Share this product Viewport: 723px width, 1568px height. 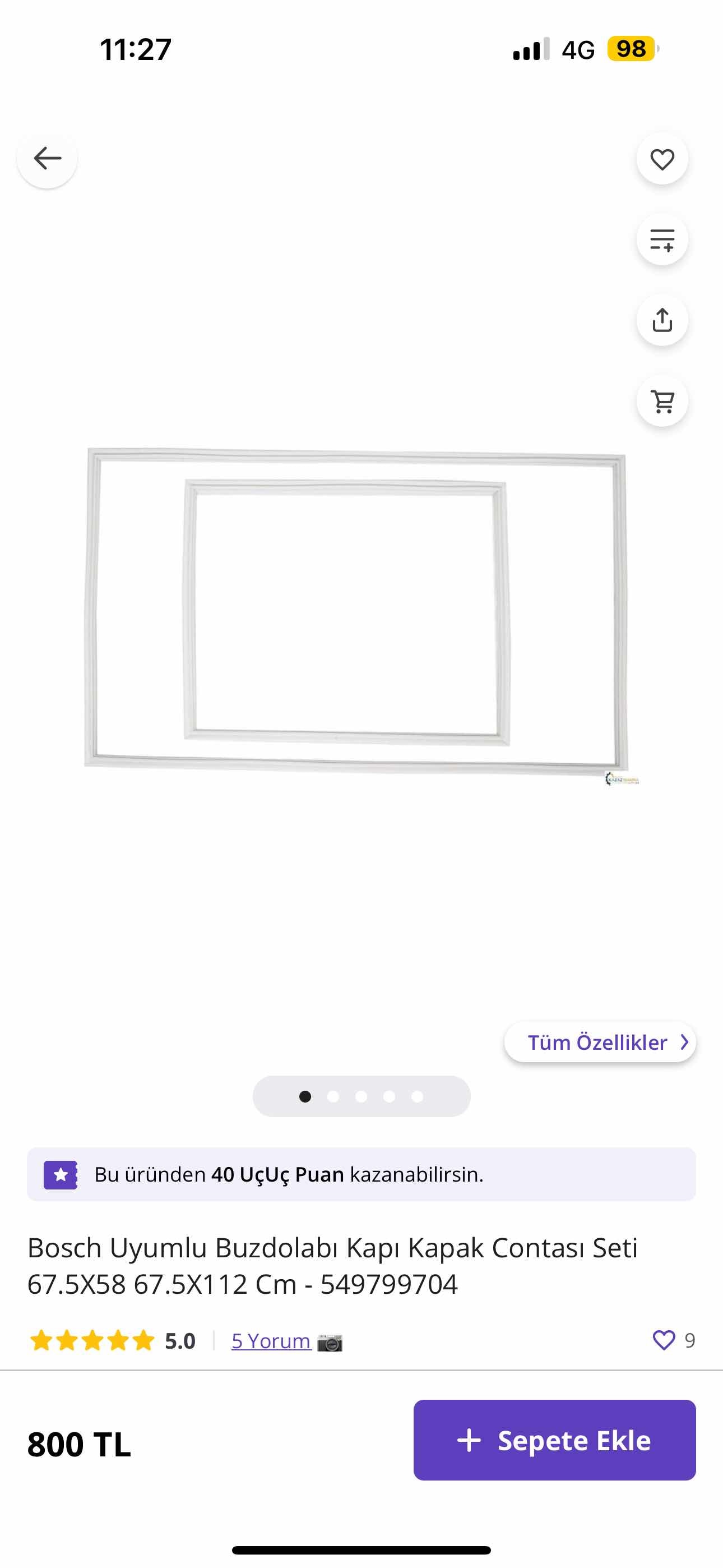[662, 320]
